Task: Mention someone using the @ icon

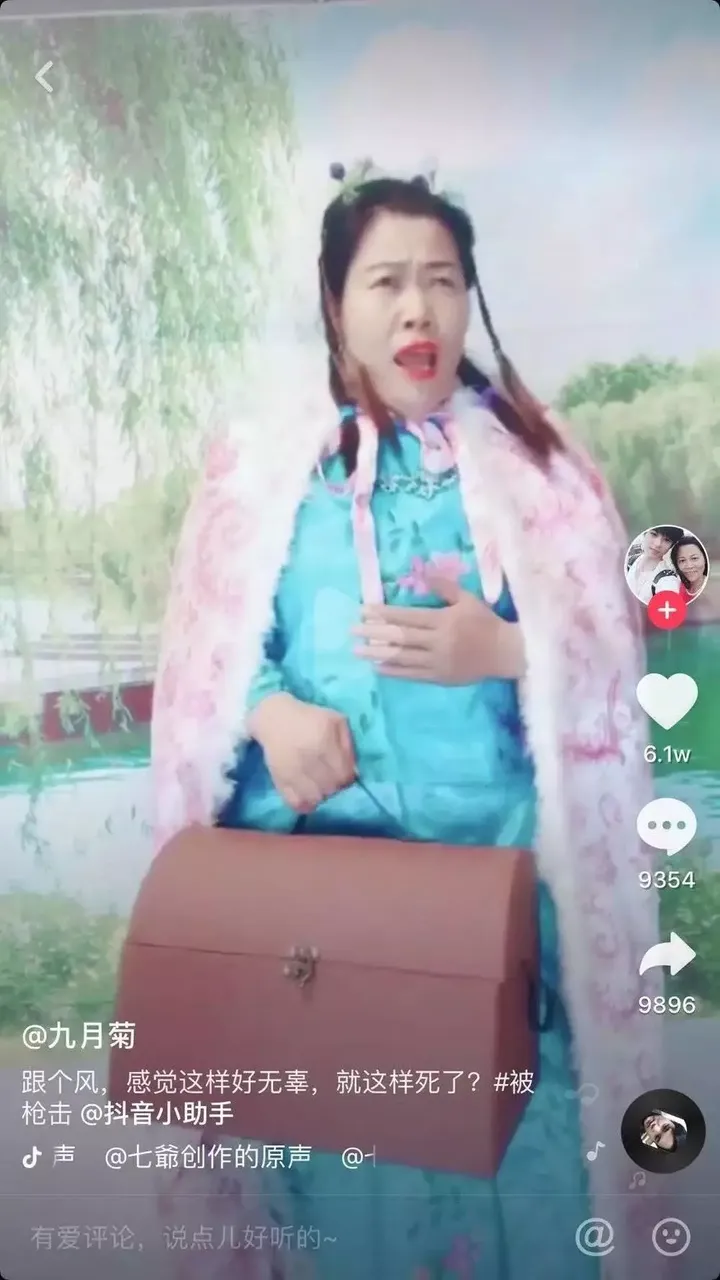Action: click(x=594, y=1238)
